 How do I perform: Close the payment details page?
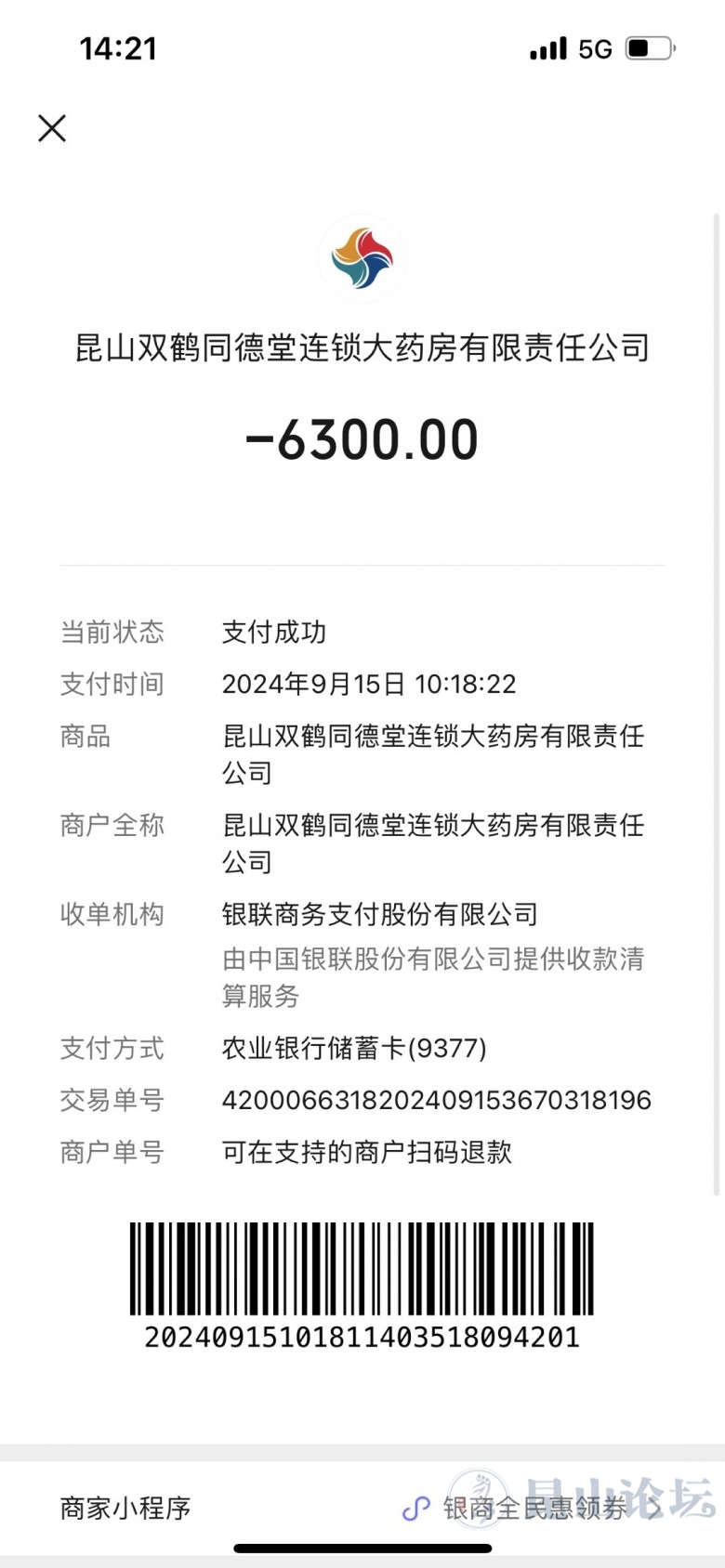click(x=52, y=128)
